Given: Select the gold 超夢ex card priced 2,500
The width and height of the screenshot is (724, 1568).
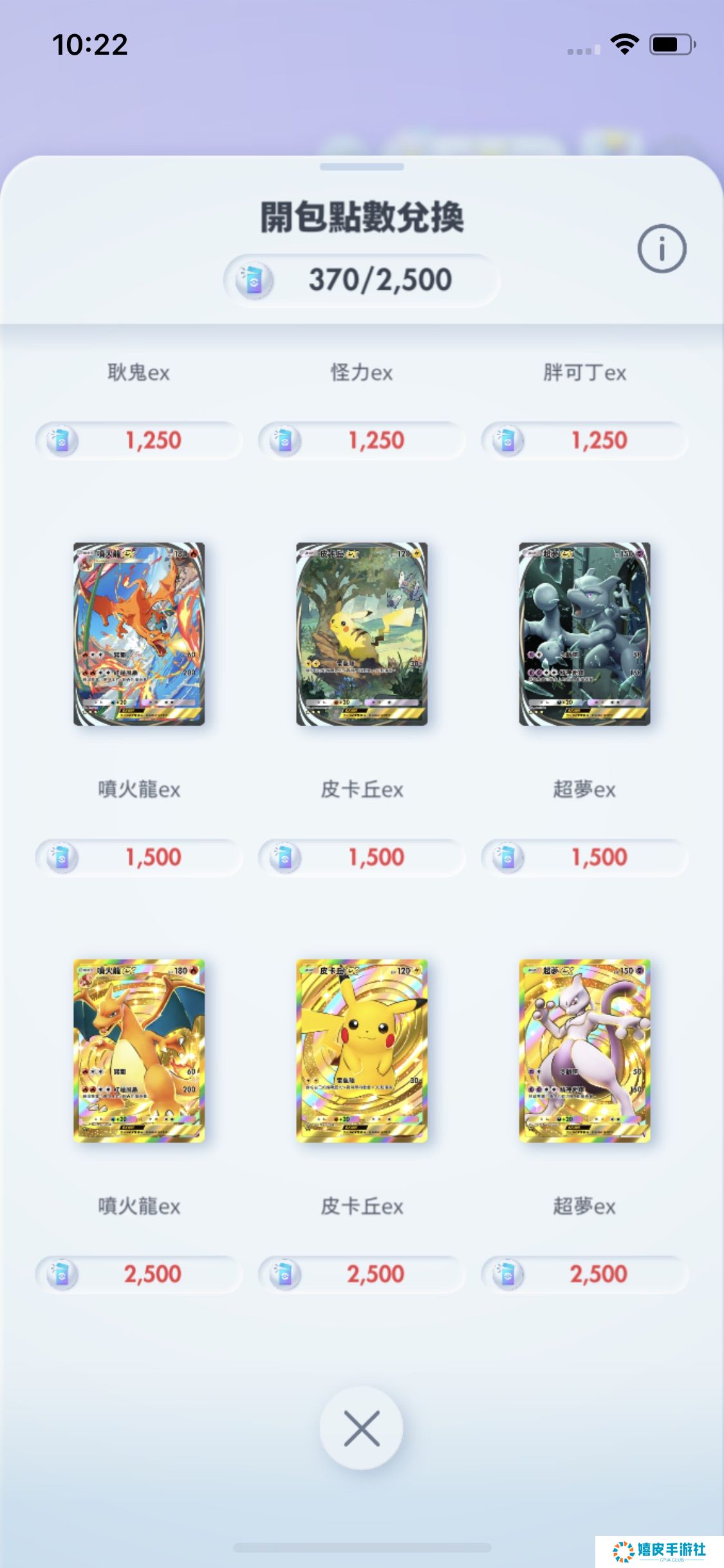Looking at the screenshot, I should tap(584, 1050).
